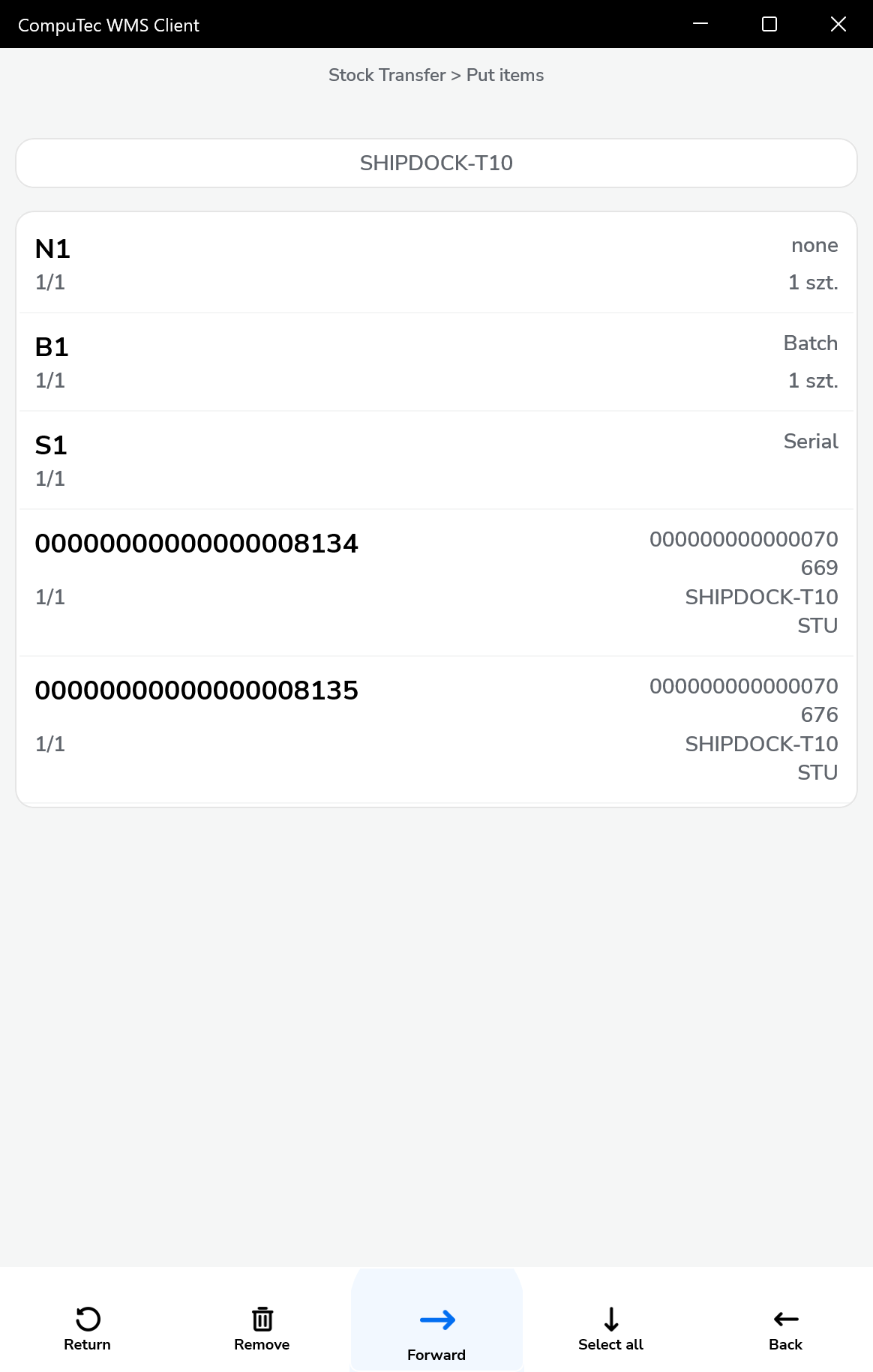Open the SHIPDOCK-T10 location field
873x1372 pixels.
pyautogui.click(x=436, y=163)
